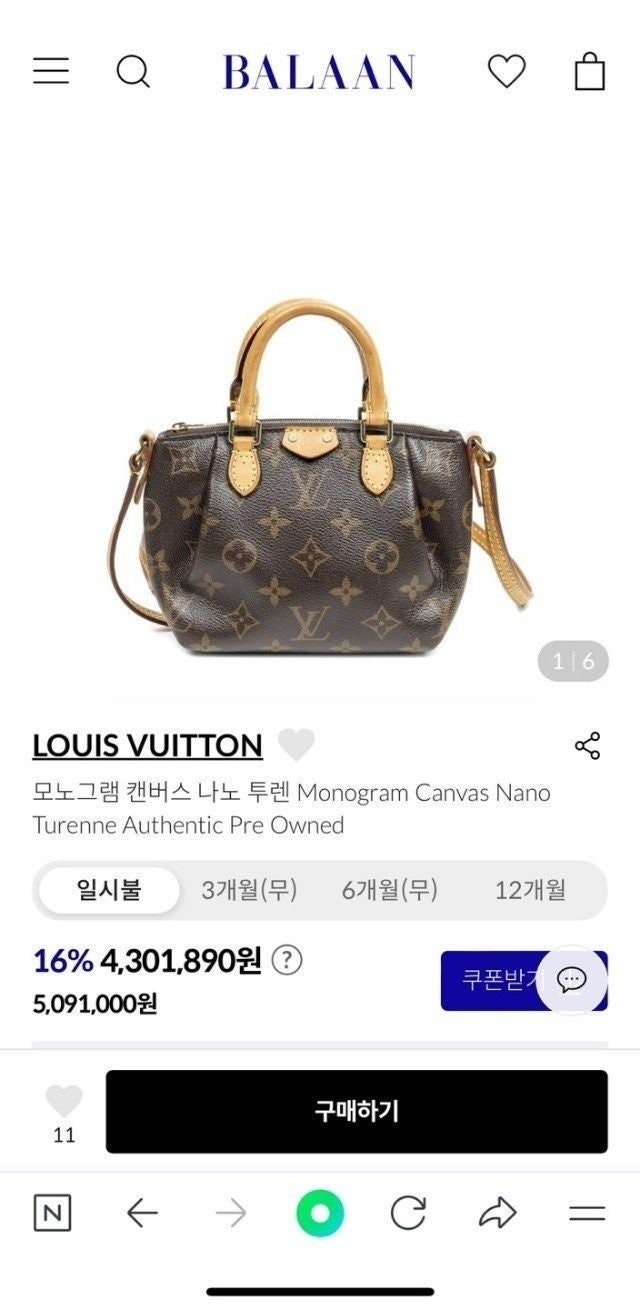Select the 3개월(무) installment option
640x1309 pixels.
249,890
